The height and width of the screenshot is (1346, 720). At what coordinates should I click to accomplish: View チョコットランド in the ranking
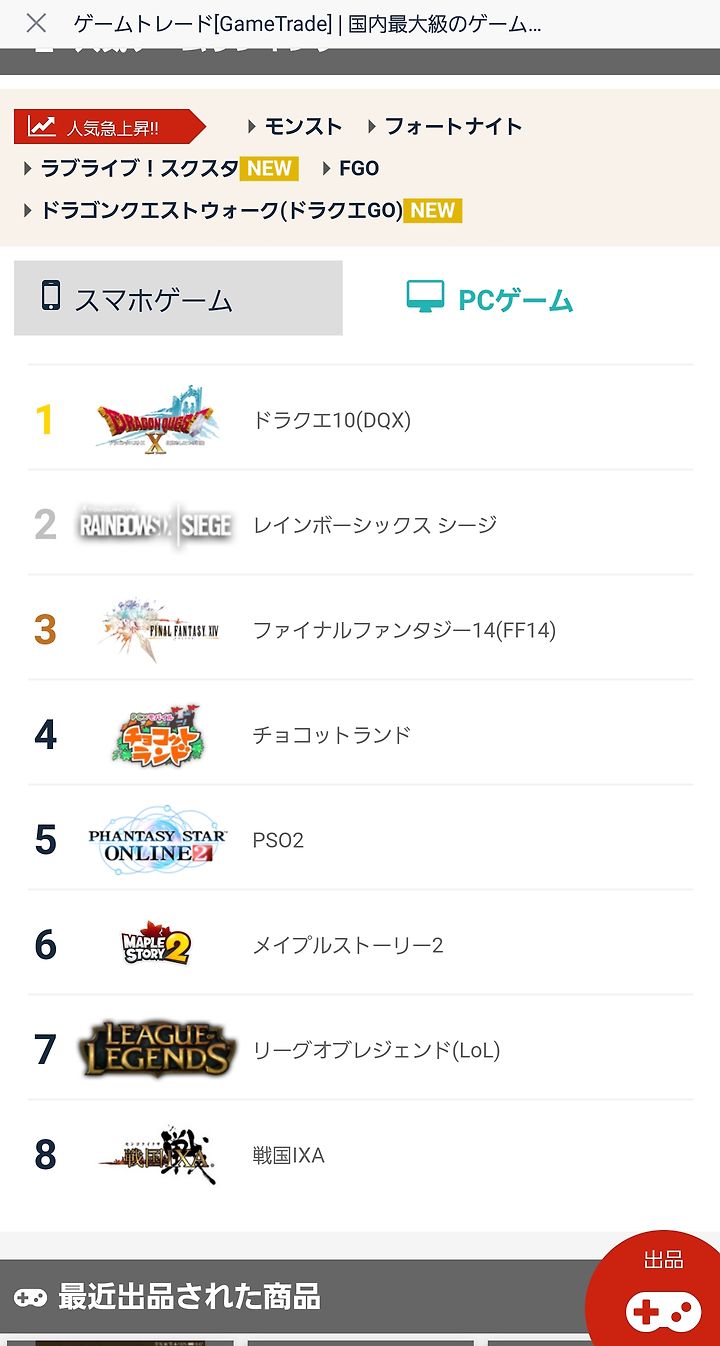[x=360, y=733]
